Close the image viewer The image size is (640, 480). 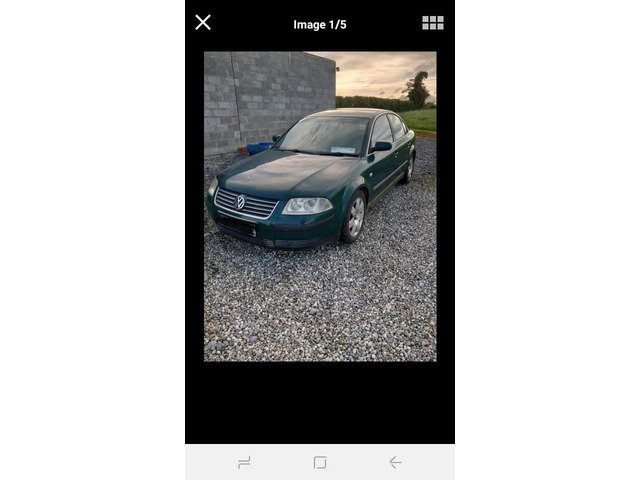coord(203,22)
